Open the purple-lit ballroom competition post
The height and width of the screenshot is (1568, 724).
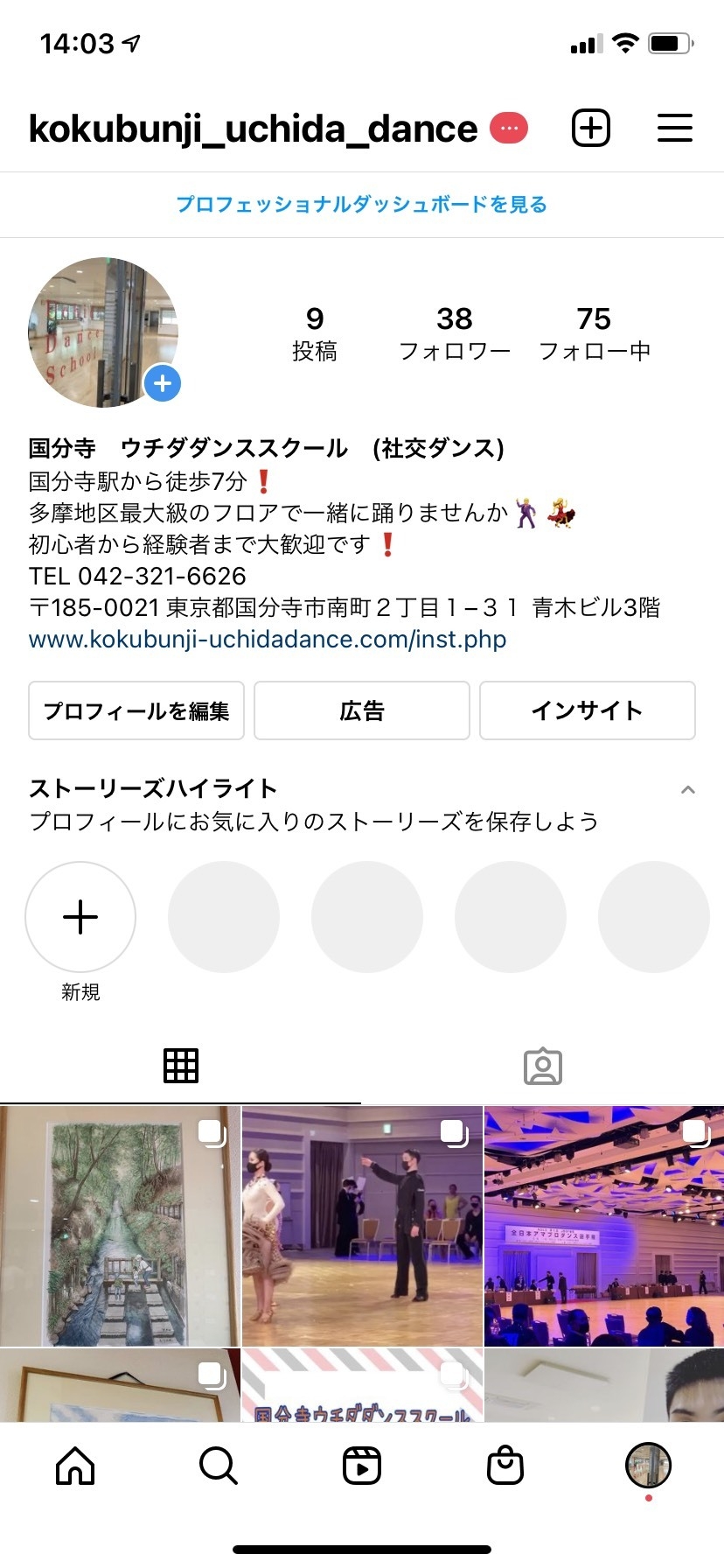(x=604, y=1226)
